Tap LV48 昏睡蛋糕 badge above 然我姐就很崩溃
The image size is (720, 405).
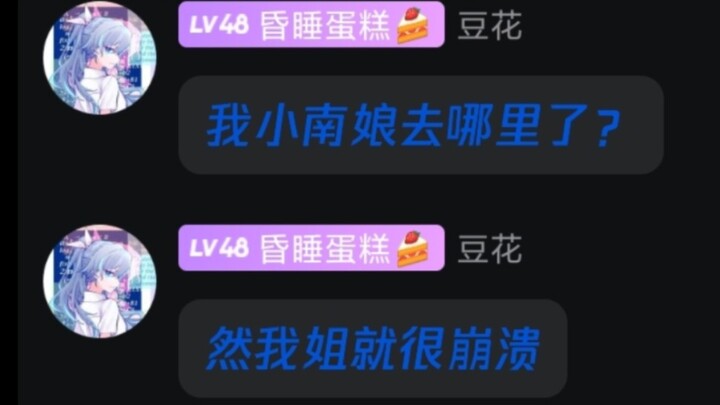310,247
